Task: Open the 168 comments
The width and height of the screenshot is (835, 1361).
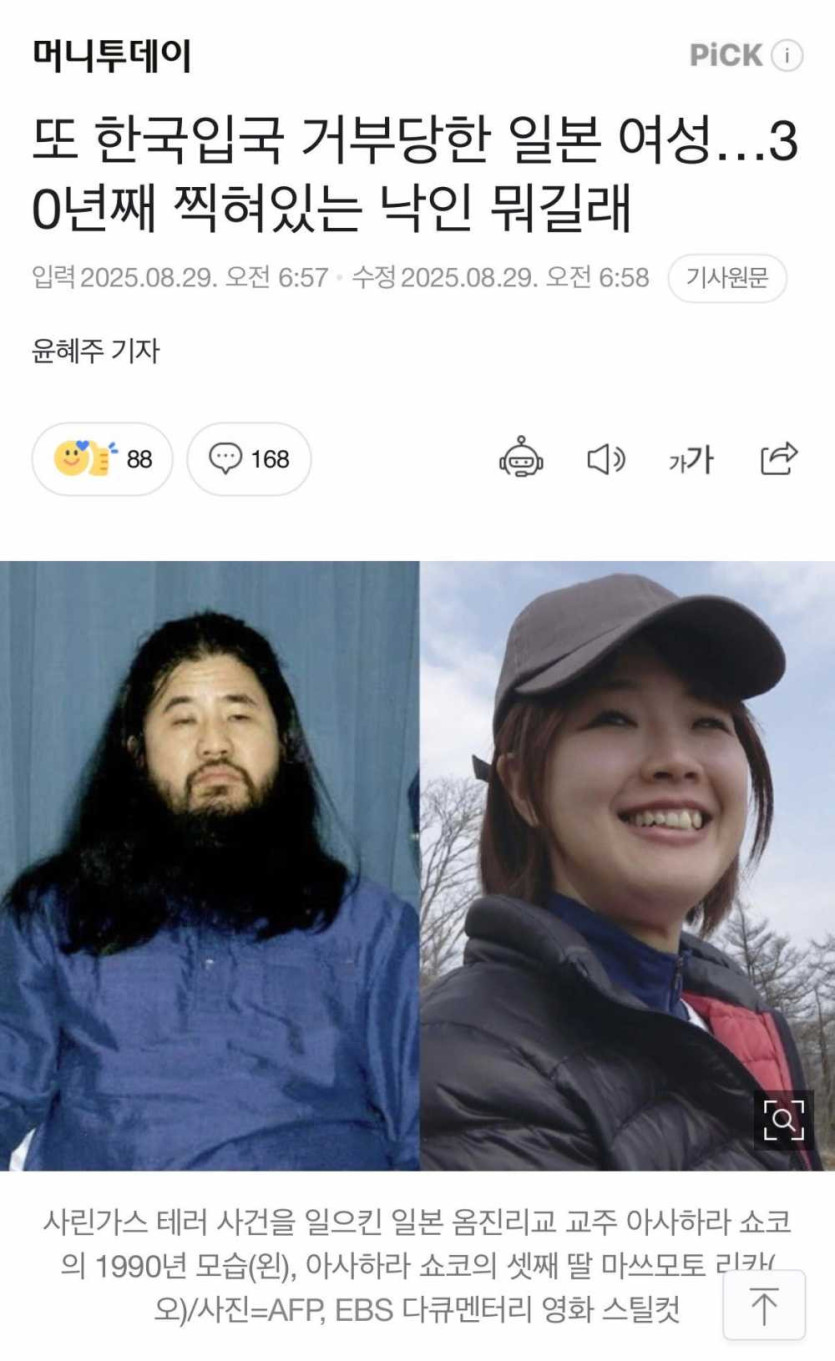Action: (249, 459)
